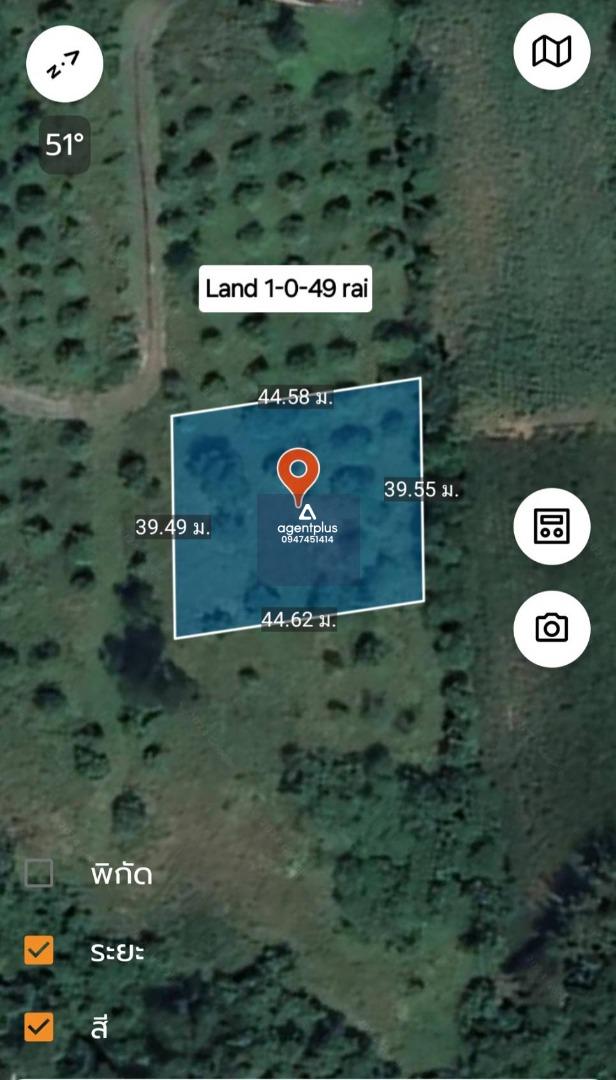Uncheck the ระยะ distance checkbox
616x1080 pixels.
click(x=39, y=950)
